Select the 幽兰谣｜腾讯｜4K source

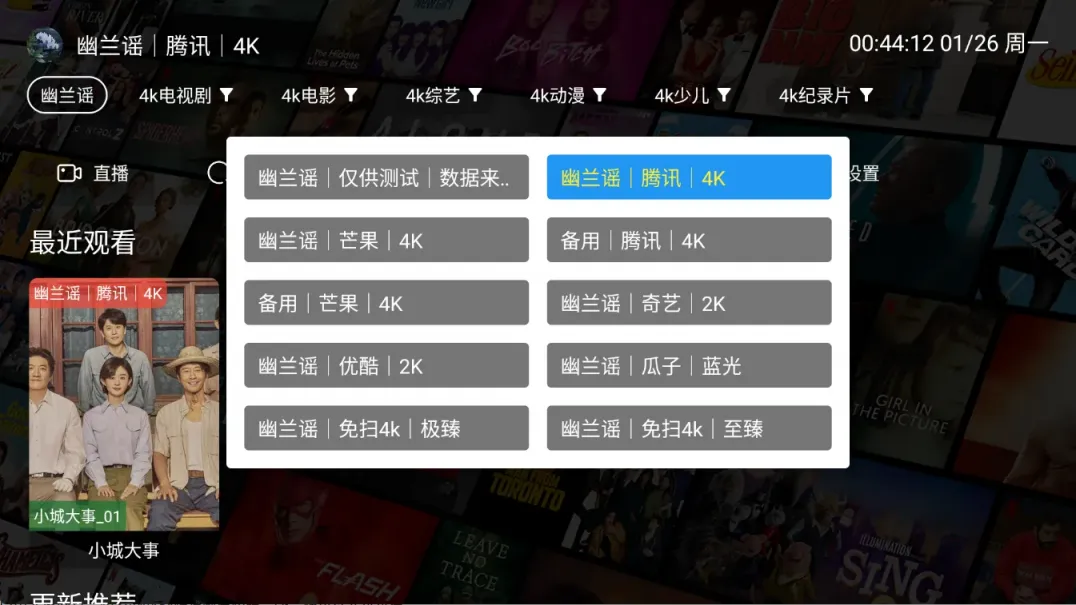(688, 178)
